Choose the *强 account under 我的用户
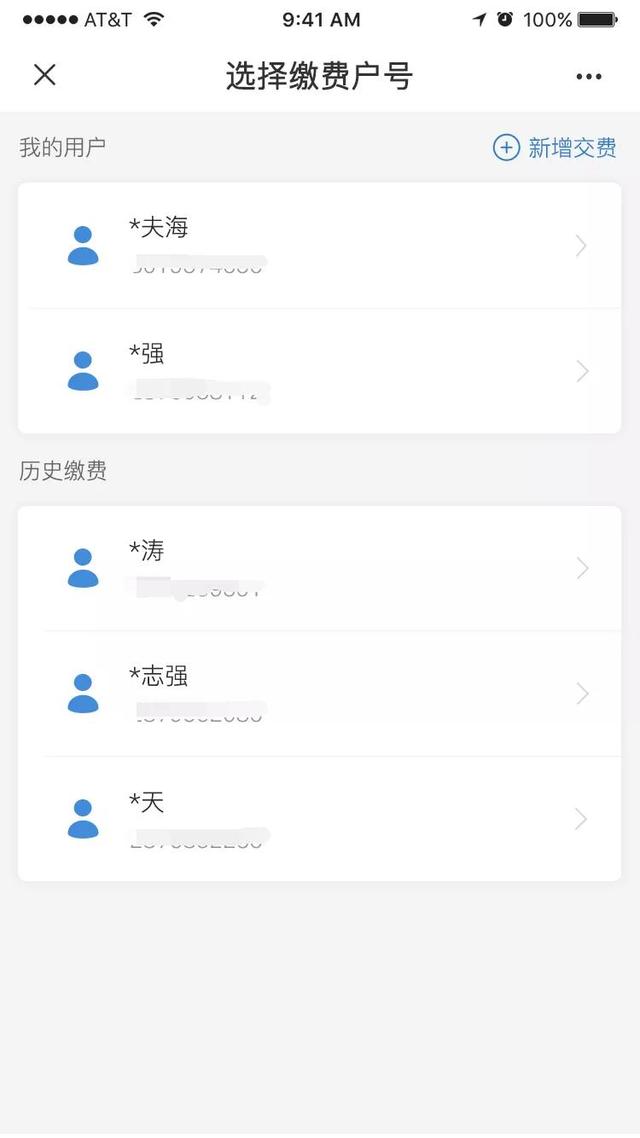The height and width of the screenshot is (1138, 640). [x=319, y=371]
